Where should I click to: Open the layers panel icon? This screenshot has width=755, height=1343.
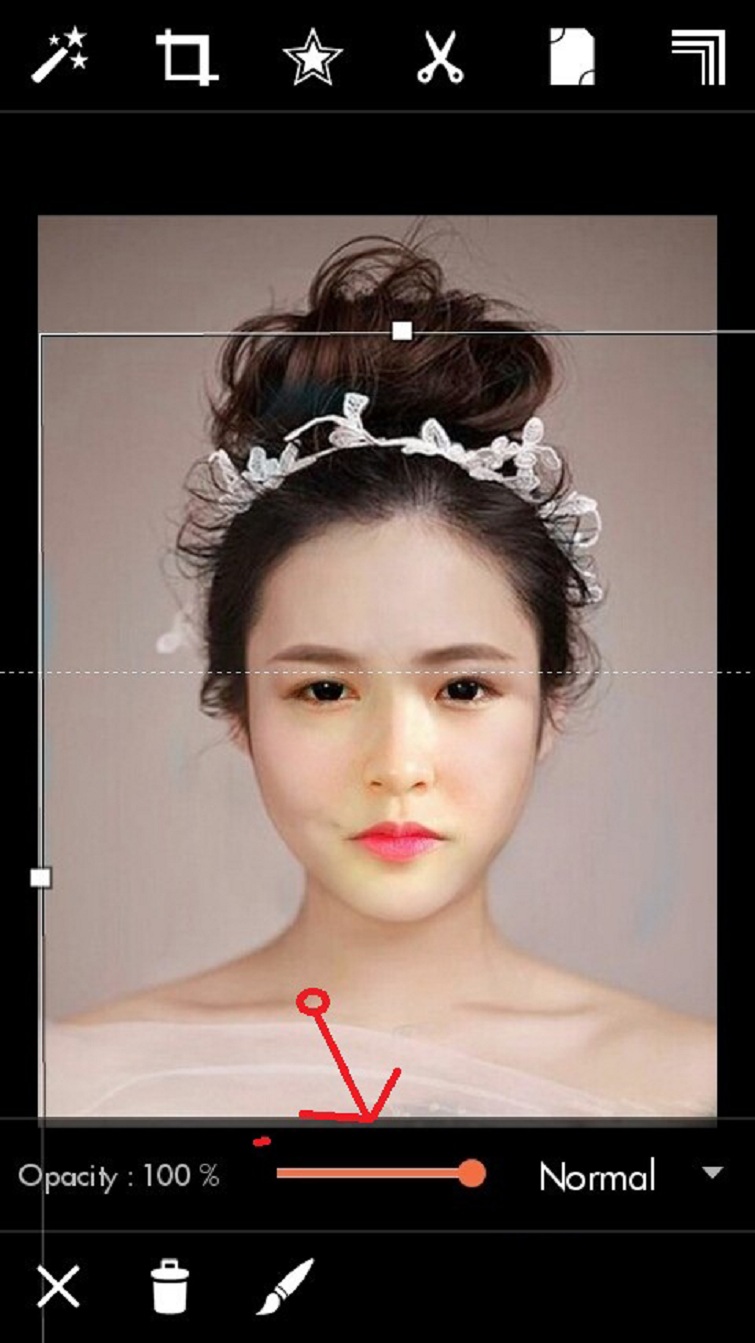698,57
